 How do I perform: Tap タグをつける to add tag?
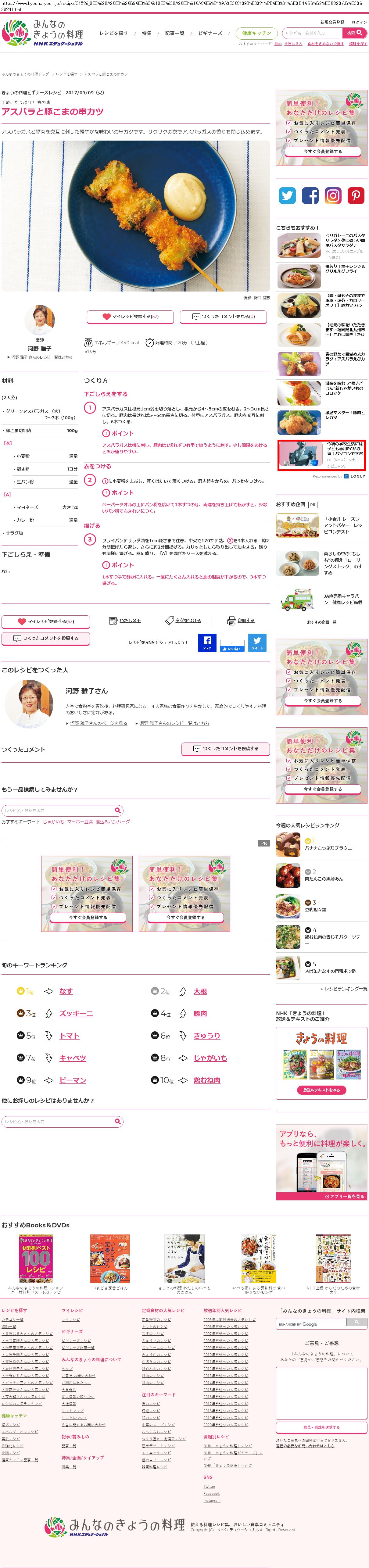(183, 621)
